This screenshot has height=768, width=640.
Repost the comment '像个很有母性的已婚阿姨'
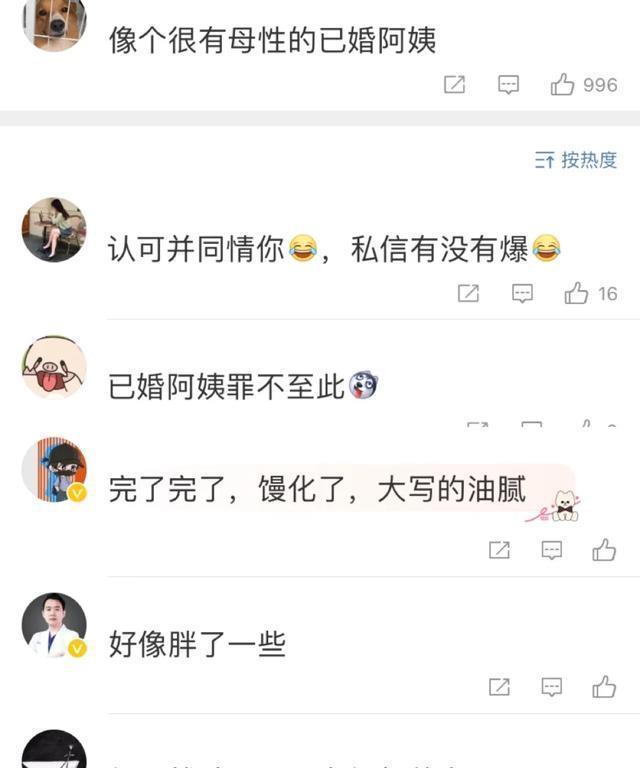click(454, 85)
